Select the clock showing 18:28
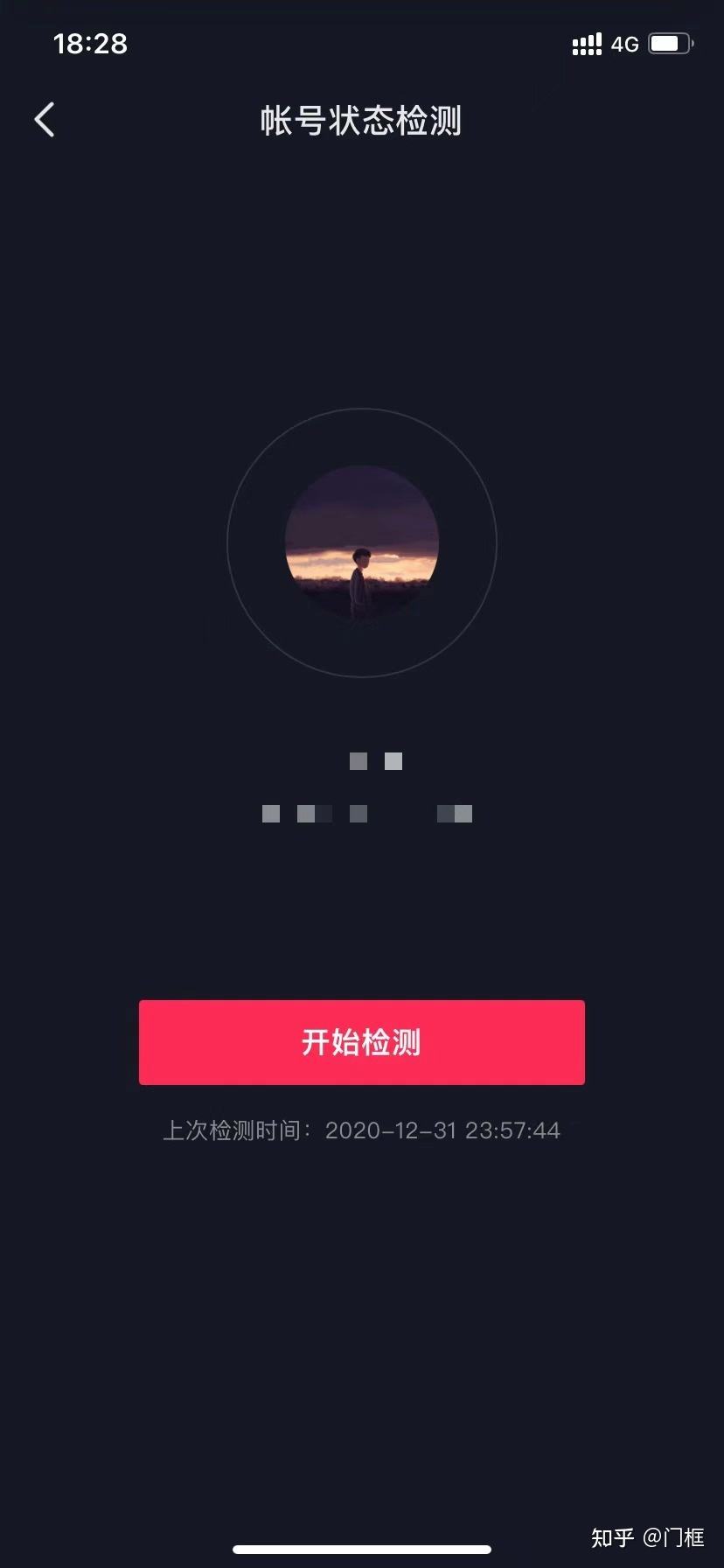724x1568 pixels. tap(90, 43)
